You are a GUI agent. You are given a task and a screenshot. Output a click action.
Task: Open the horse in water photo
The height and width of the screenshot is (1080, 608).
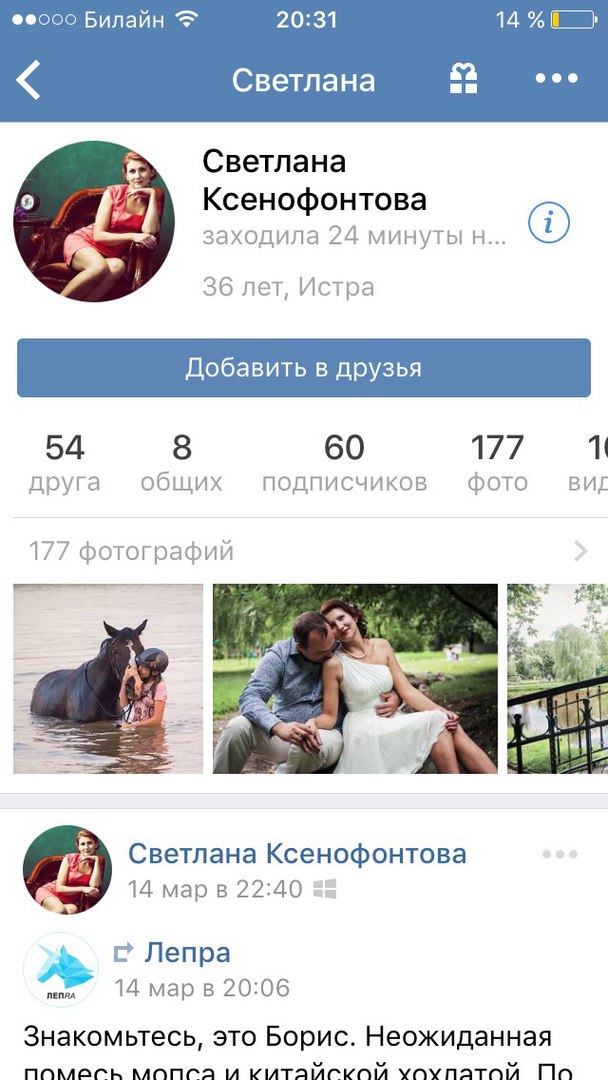[108, 679]
